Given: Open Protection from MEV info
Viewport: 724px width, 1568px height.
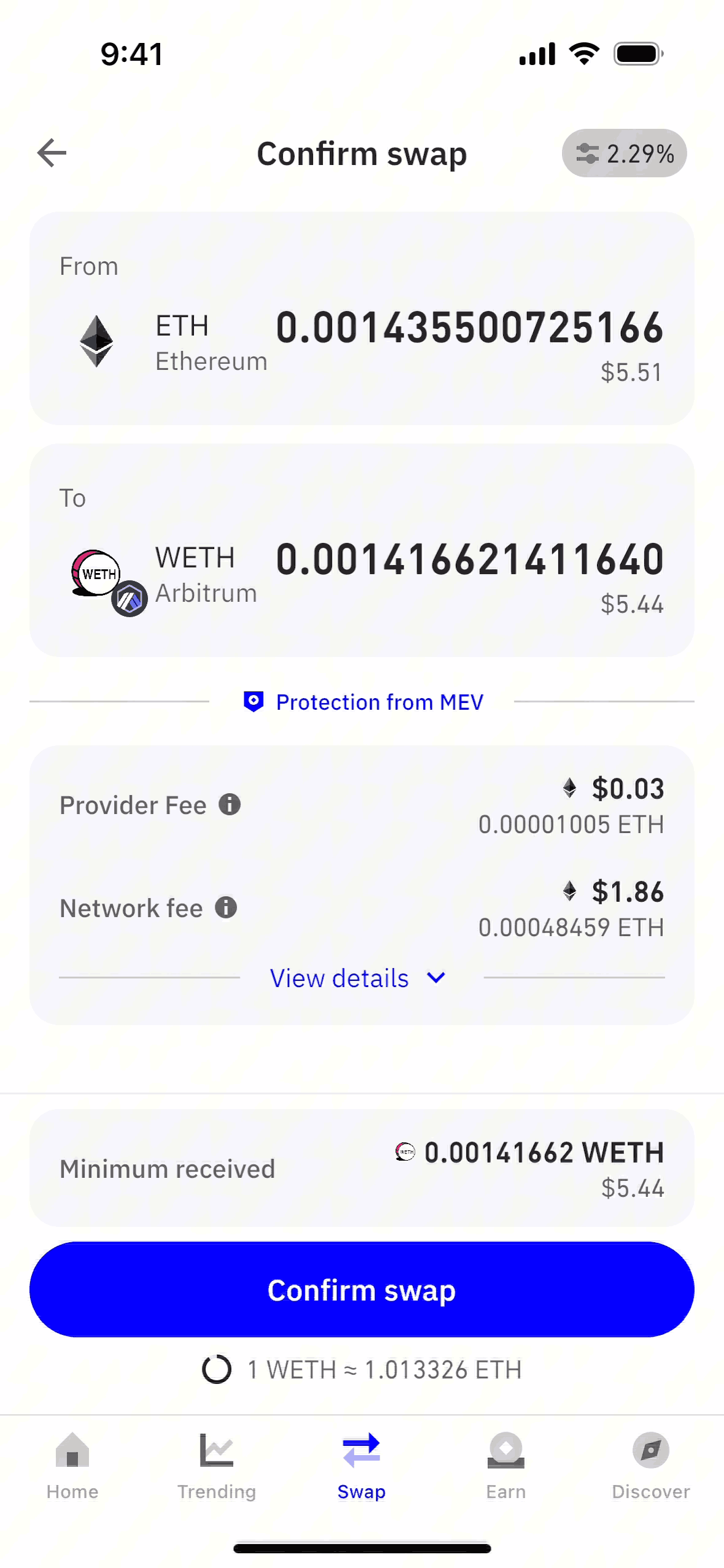Looking at the screenshot, I should point(363,702).
